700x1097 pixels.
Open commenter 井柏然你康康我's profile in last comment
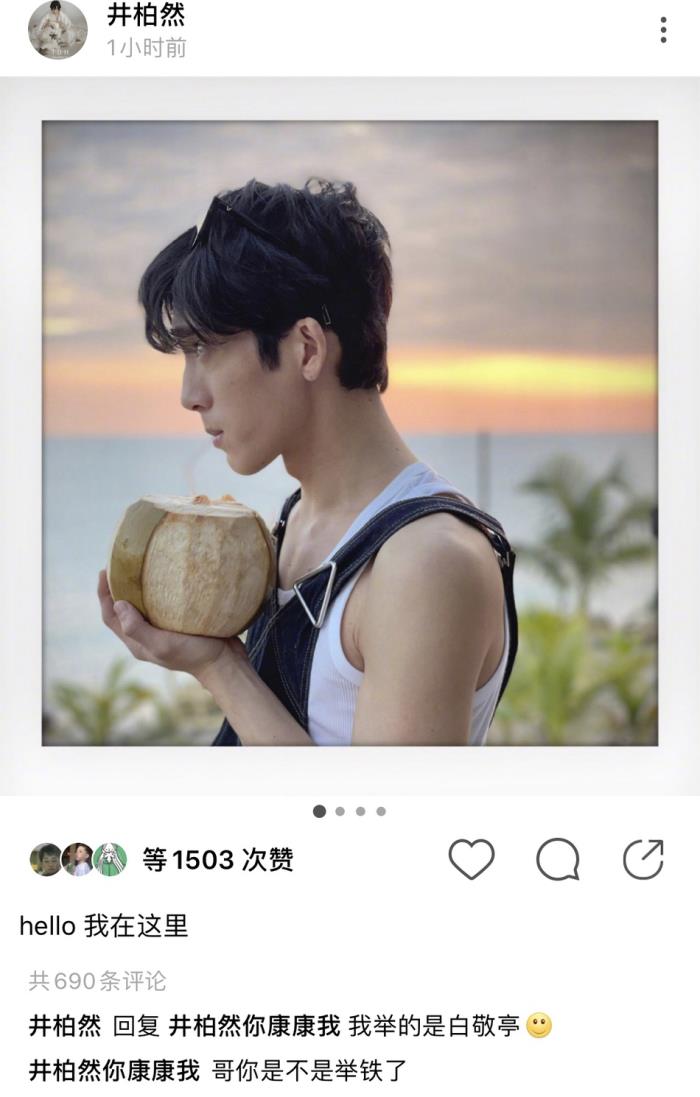point(114,1071)
